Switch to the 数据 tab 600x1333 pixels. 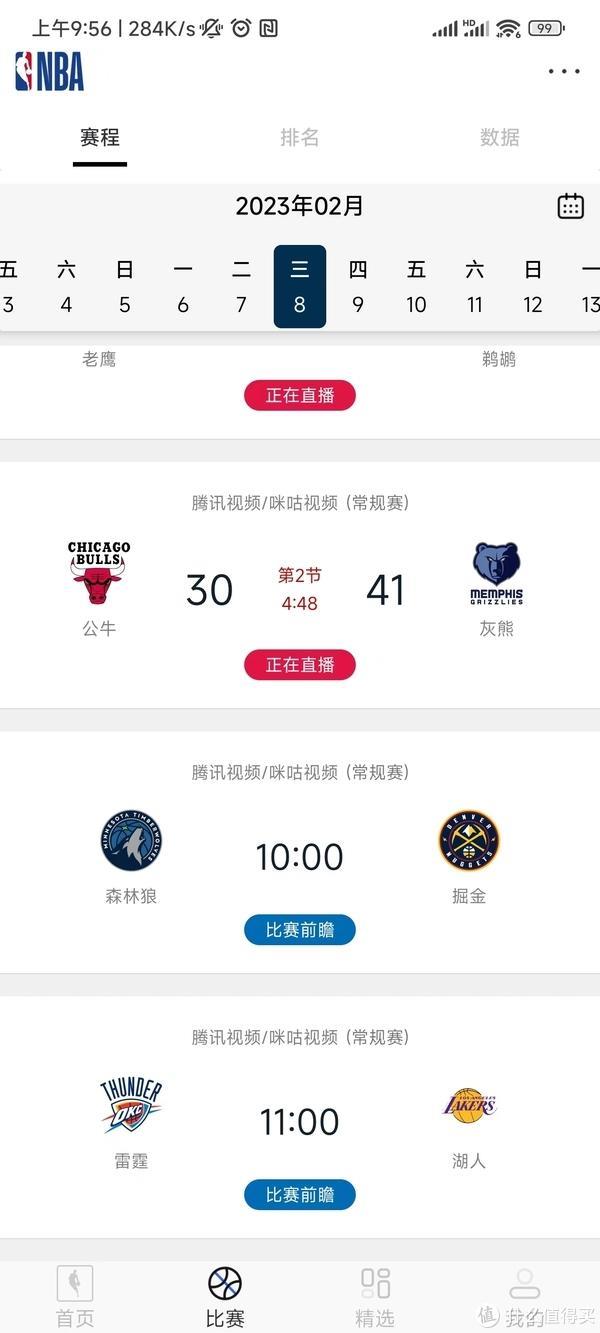click(x=499, y=138)
